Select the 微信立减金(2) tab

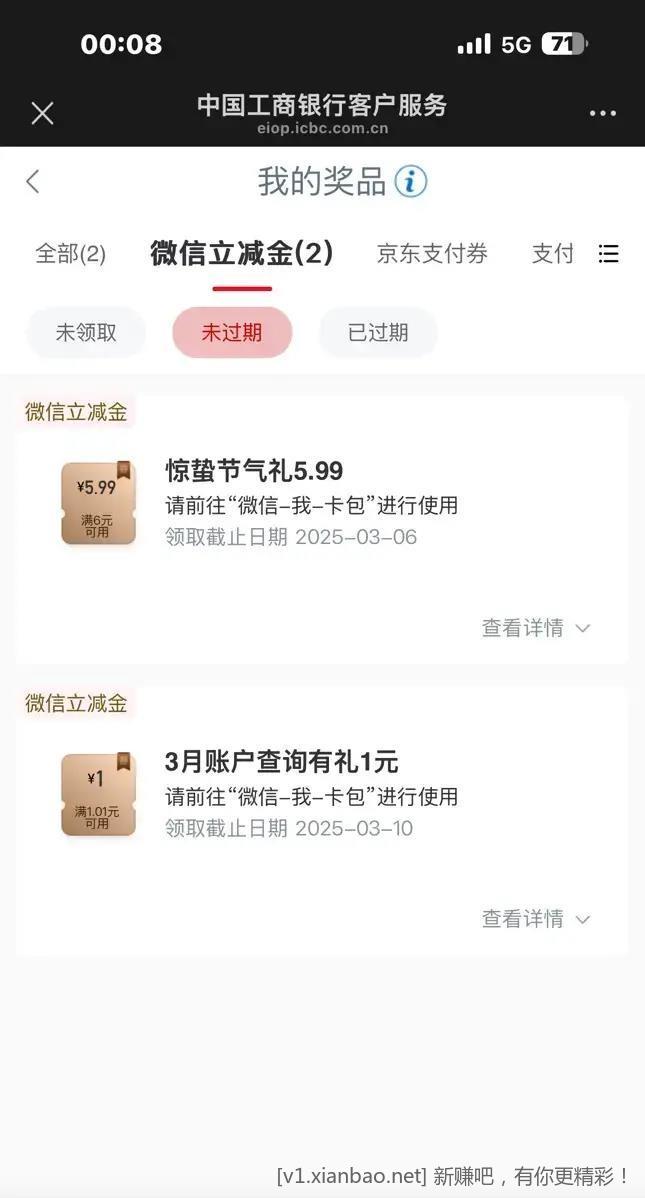click(x=241, y=254)
